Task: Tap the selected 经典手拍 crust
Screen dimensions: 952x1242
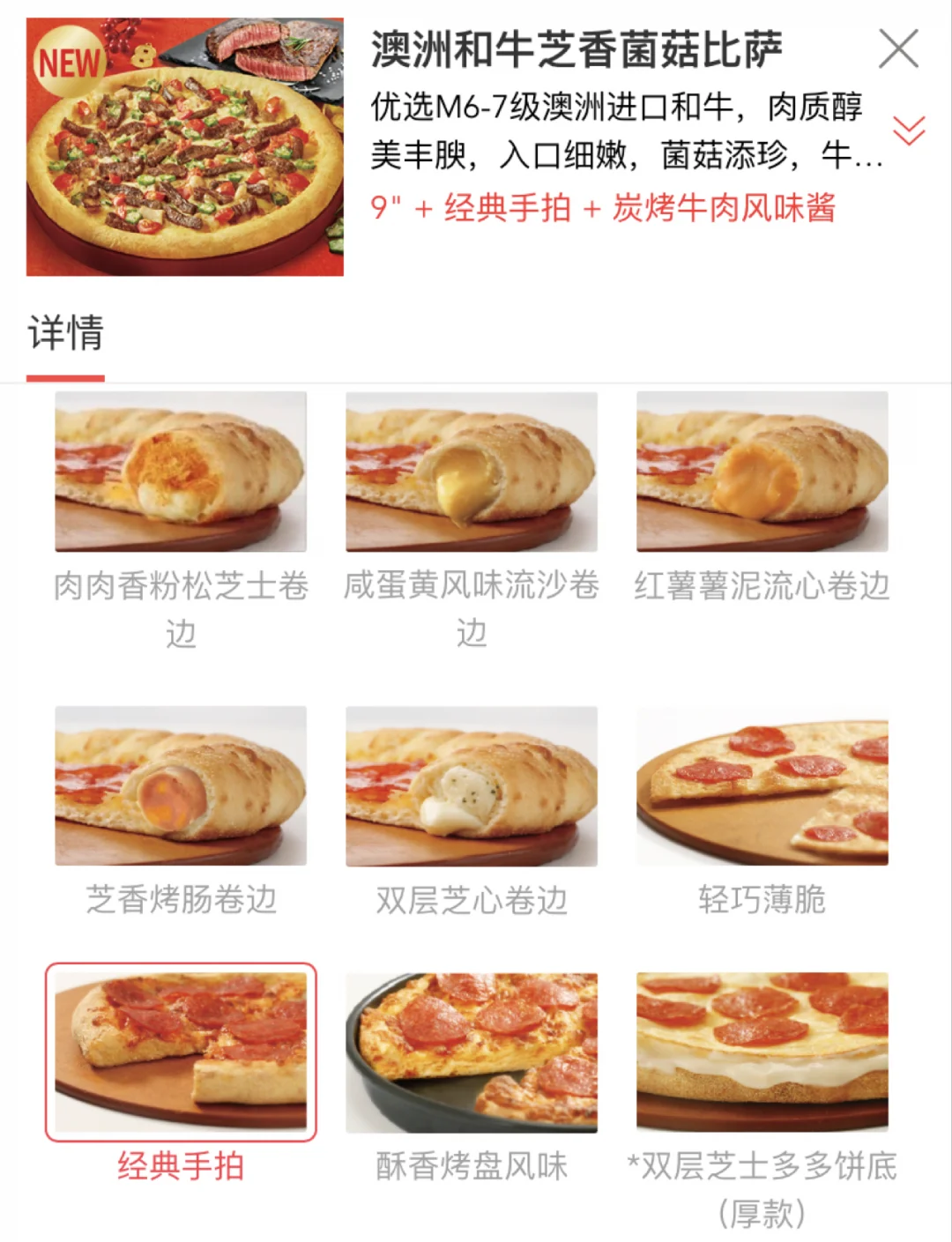Action: point(181,1052)
